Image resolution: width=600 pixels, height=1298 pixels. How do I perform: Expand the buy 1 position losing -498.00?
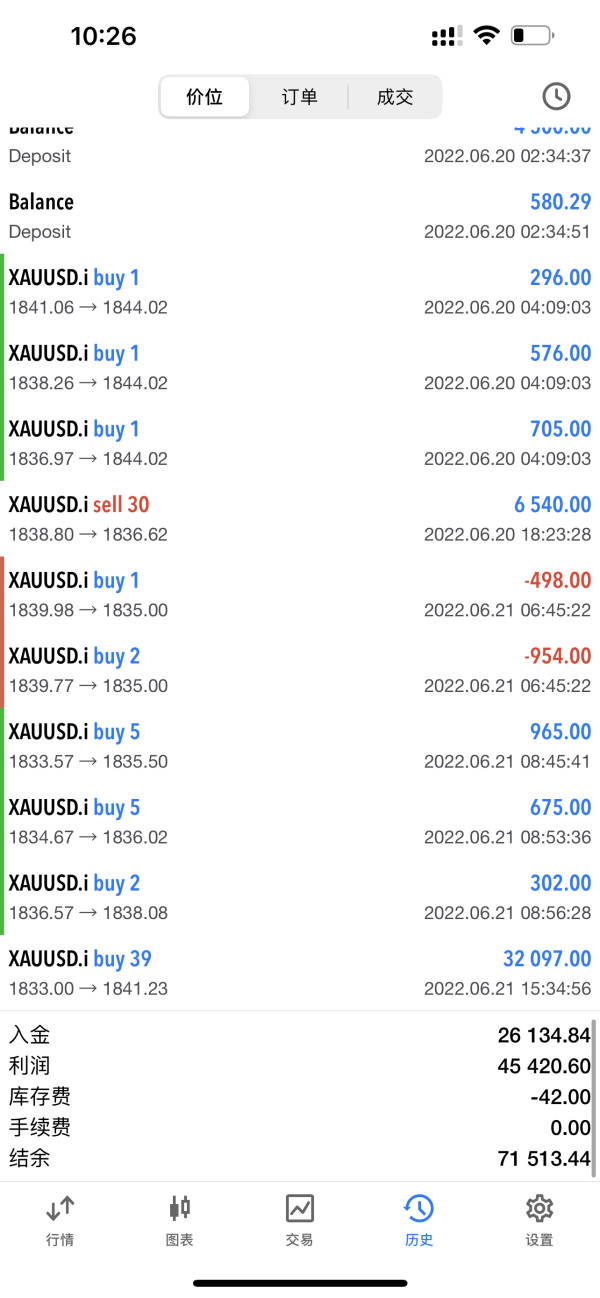click(x=300, y=594)
